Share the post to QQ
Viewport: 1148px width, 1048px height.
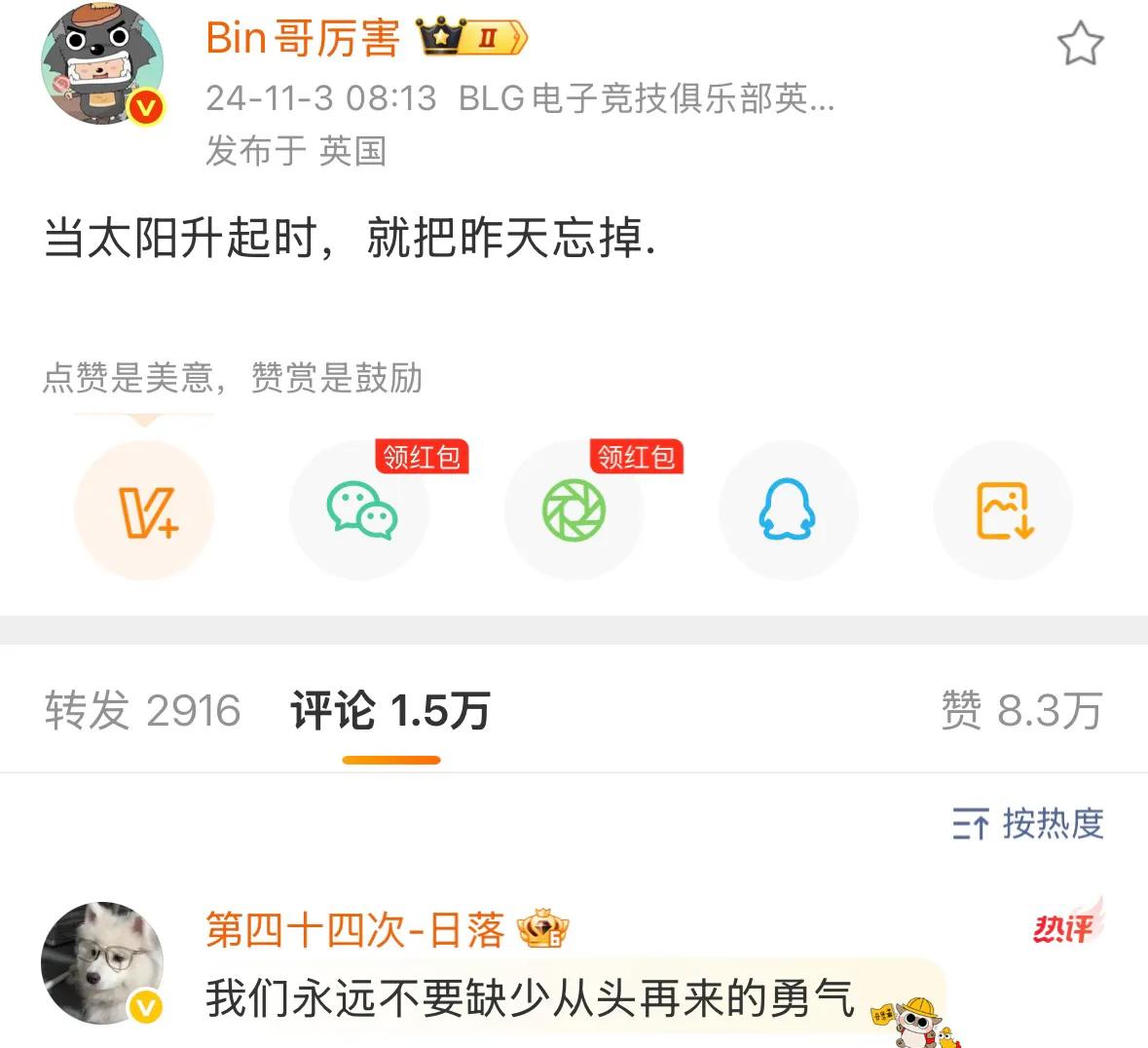pyautogui.click(x=788, y=510)
